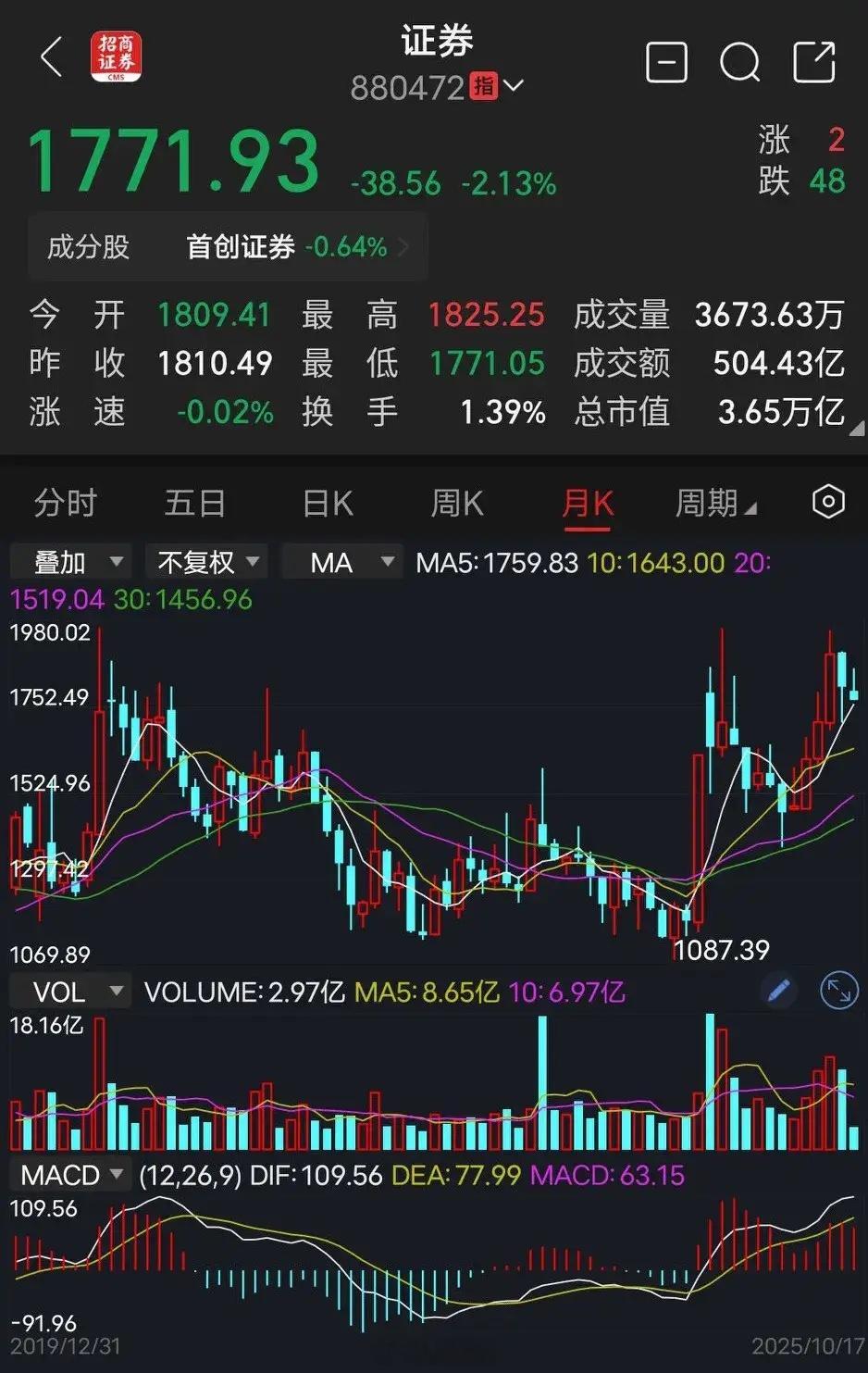Viewport: 868px width, 1373px height.
Task: Tap the minus box icon in header
Action: pyautogui.click(x=665, y=63)
